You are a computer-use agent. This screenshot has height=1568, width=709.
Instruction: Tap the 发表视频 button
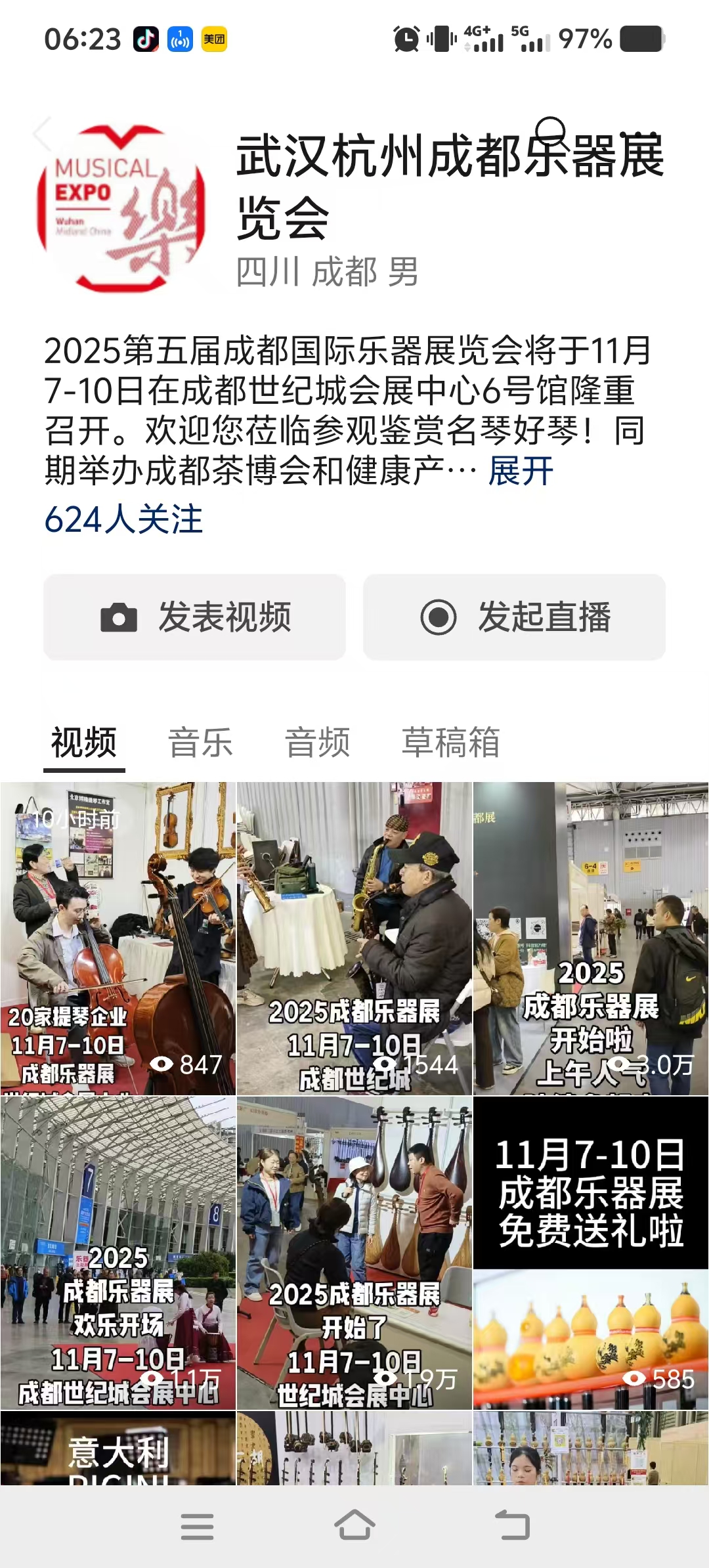[x=194, y=617]
